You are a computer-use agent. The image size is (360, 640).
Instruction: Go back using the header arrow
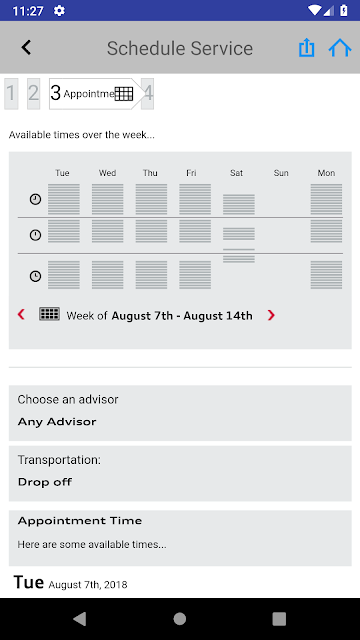click(x=26, y=48)
